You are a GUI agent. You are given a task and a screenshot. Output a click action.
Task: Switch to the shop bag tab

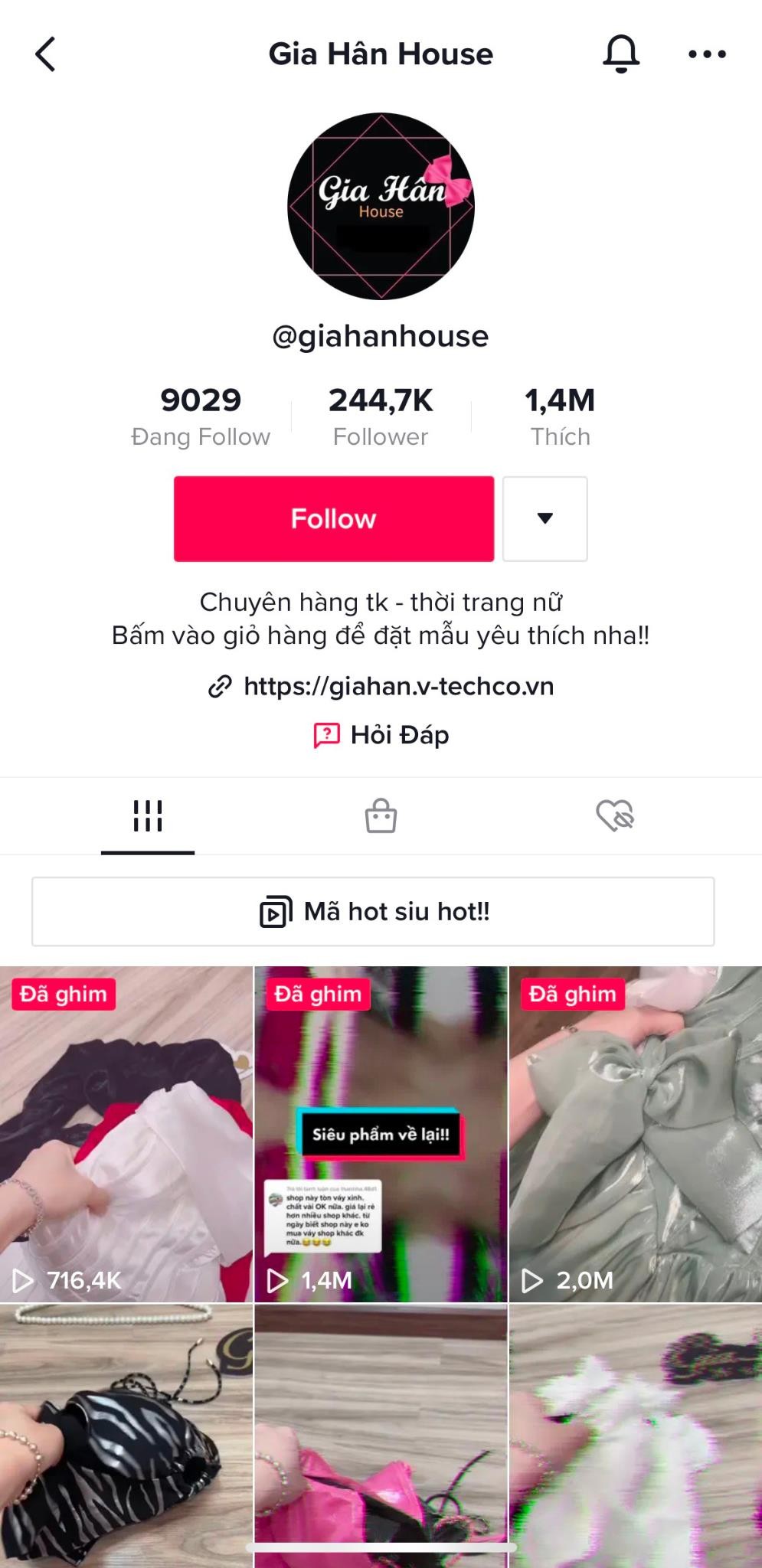coord(381,816)
